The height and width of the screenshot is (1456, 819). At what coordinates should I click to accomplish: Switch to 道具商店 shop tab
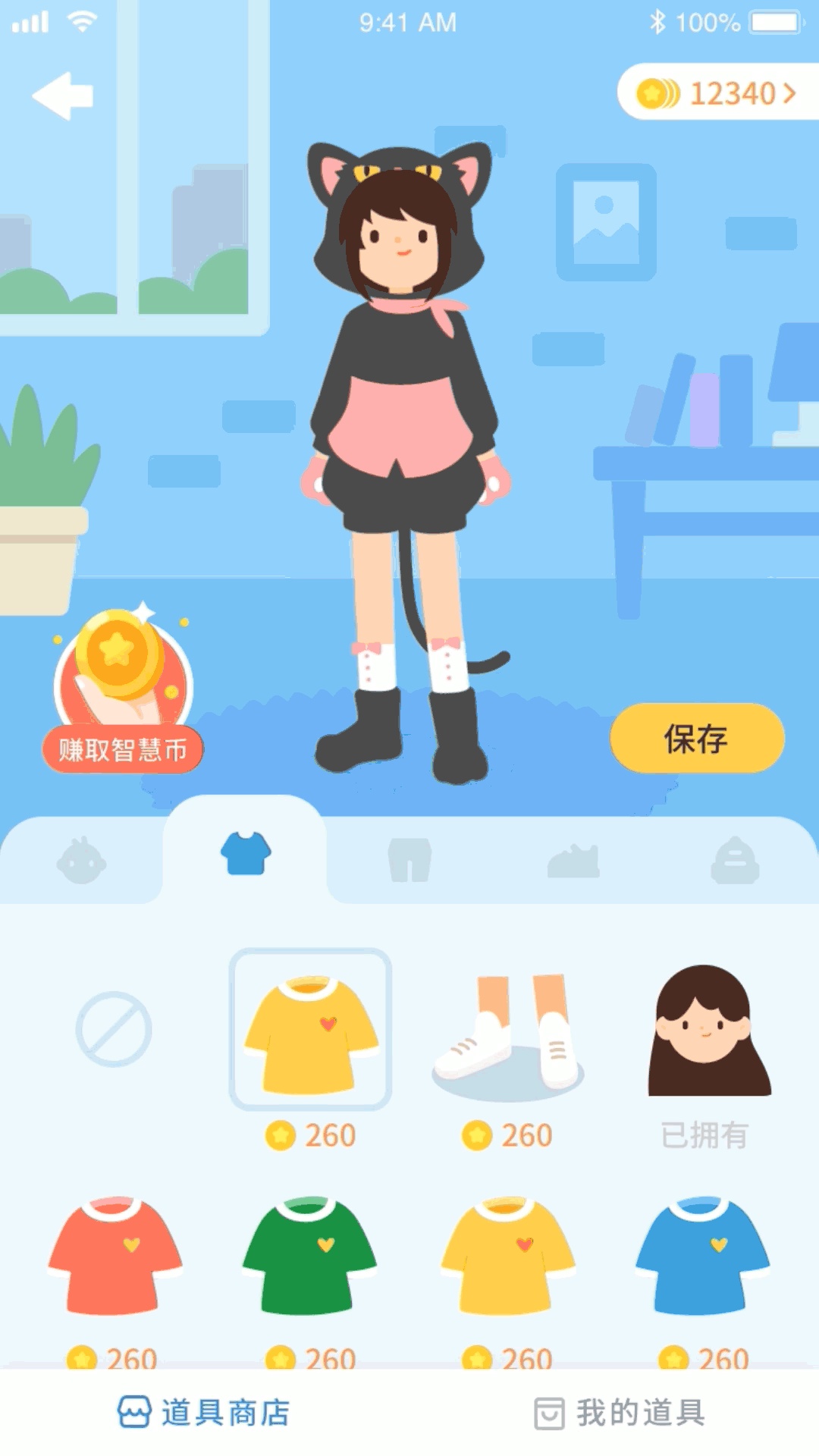[203, 1413]
